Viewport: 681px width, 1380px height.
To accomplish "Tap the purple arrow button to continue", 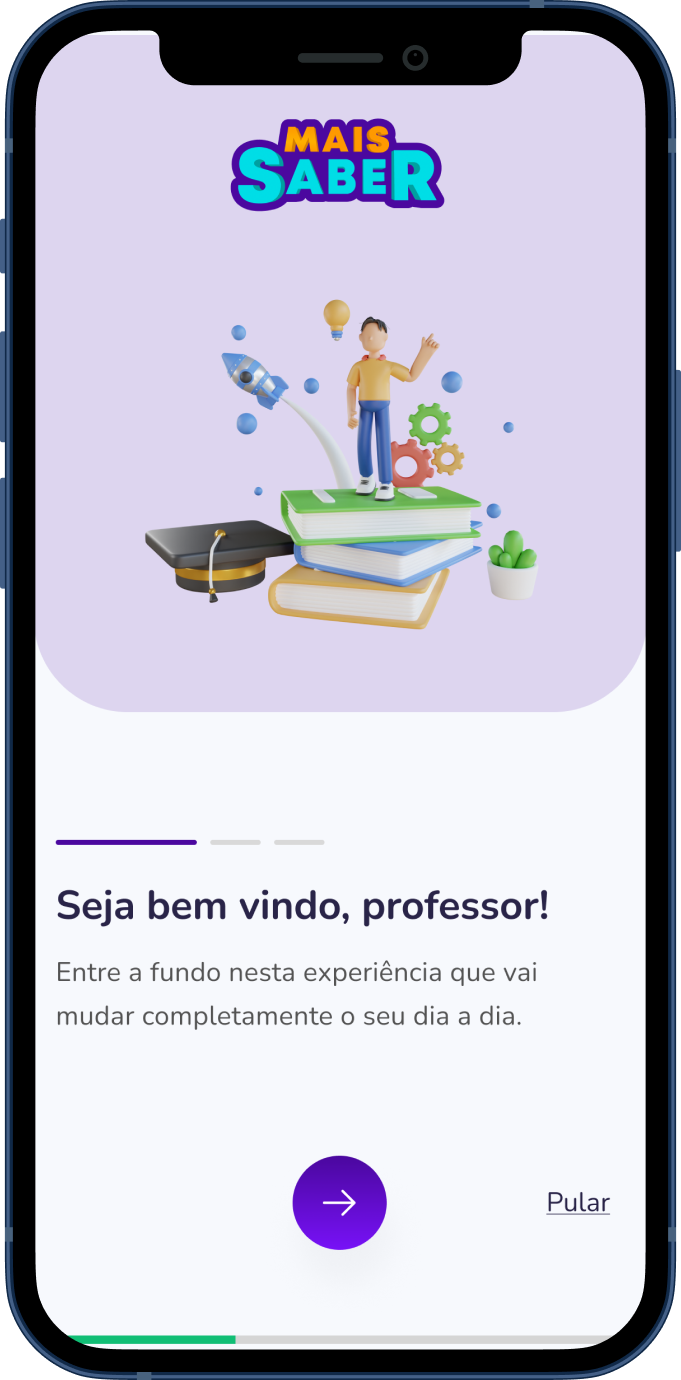I will pos(339,1202).
